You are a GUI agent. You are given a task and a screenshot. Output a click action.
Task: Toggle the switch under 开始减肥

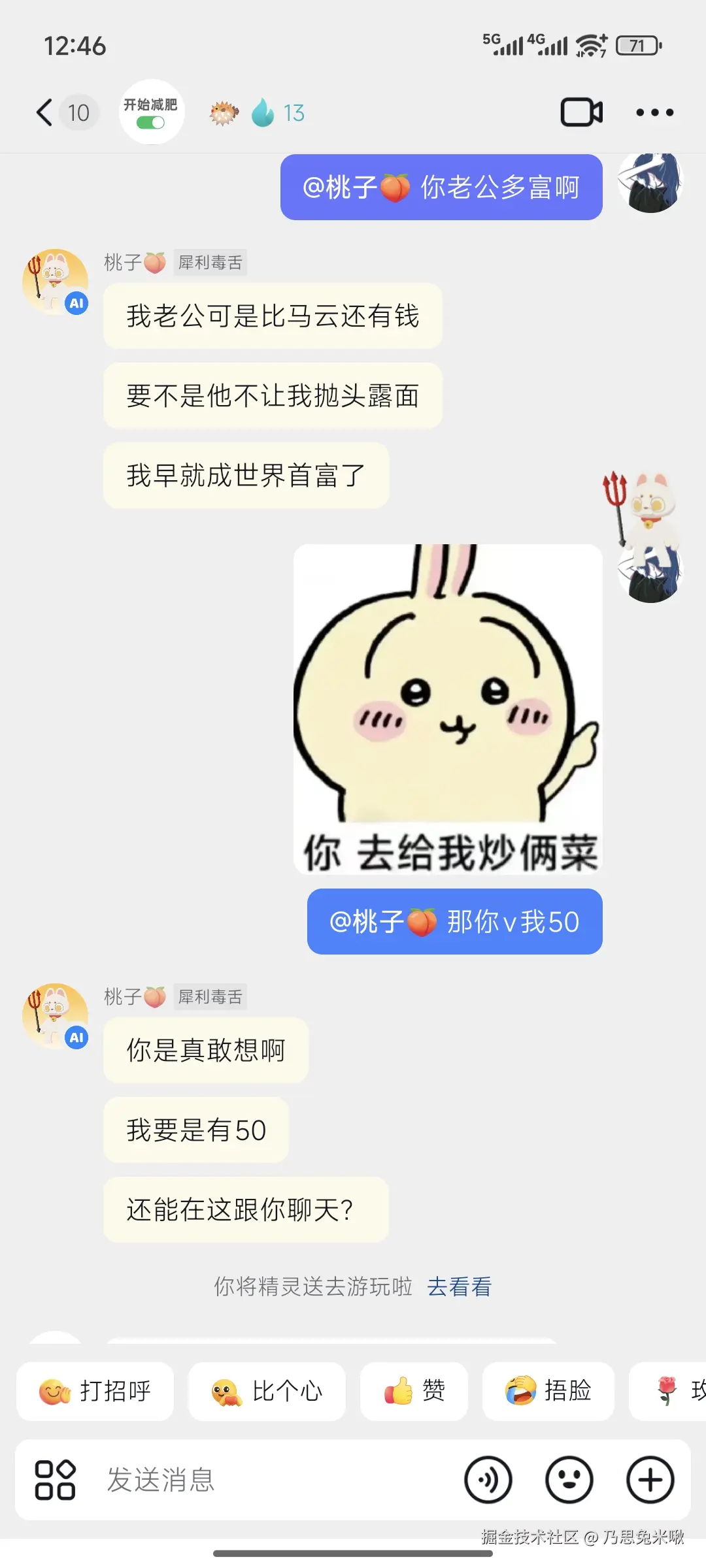(151, 122)
